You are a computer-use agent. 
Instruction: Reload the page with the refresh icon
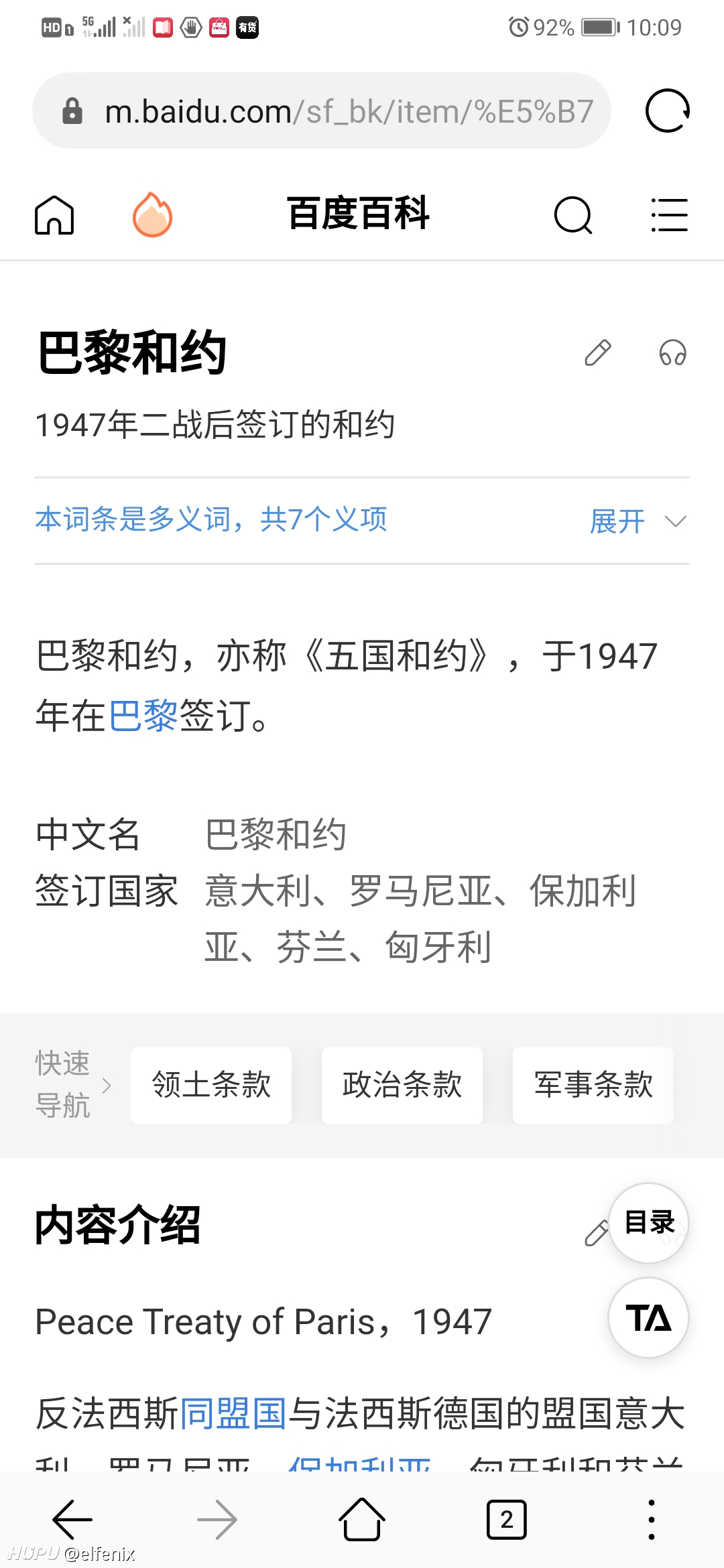[667, 111]
